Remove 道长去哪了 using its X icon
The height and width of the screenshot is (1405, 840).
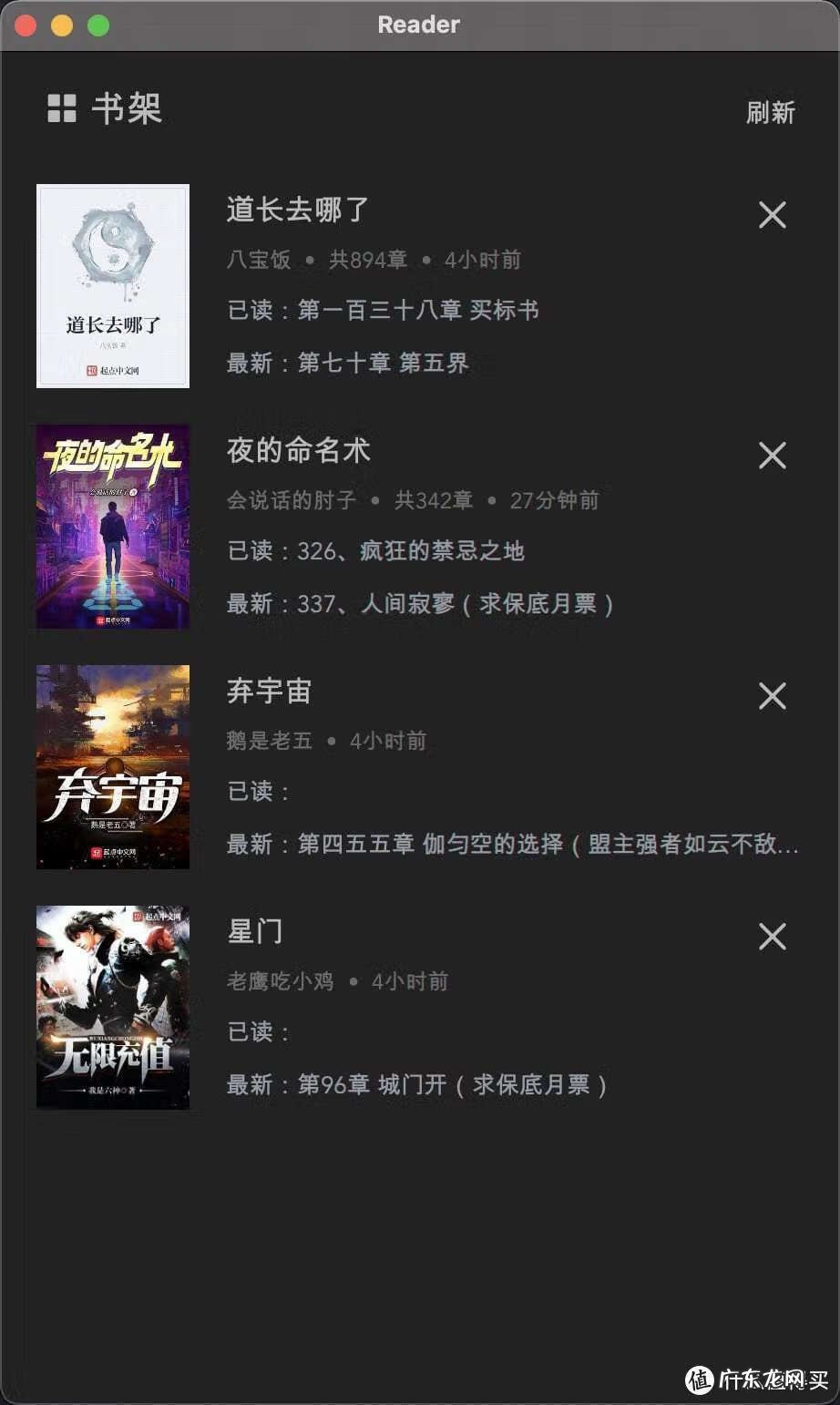[x=772, y=215]
